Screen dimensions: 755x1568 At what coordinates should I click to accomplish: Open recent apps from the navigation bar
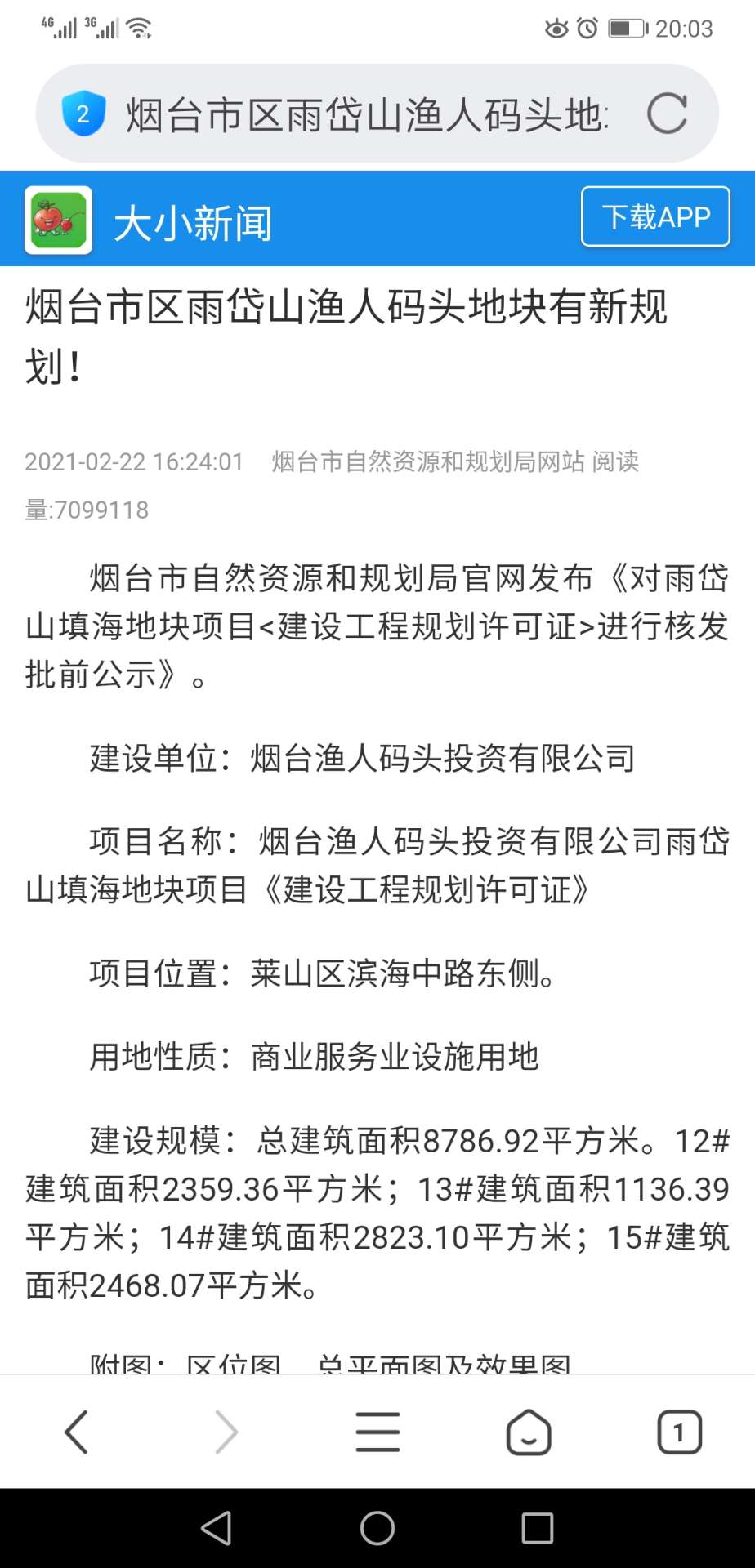[x=538, y=1528]
